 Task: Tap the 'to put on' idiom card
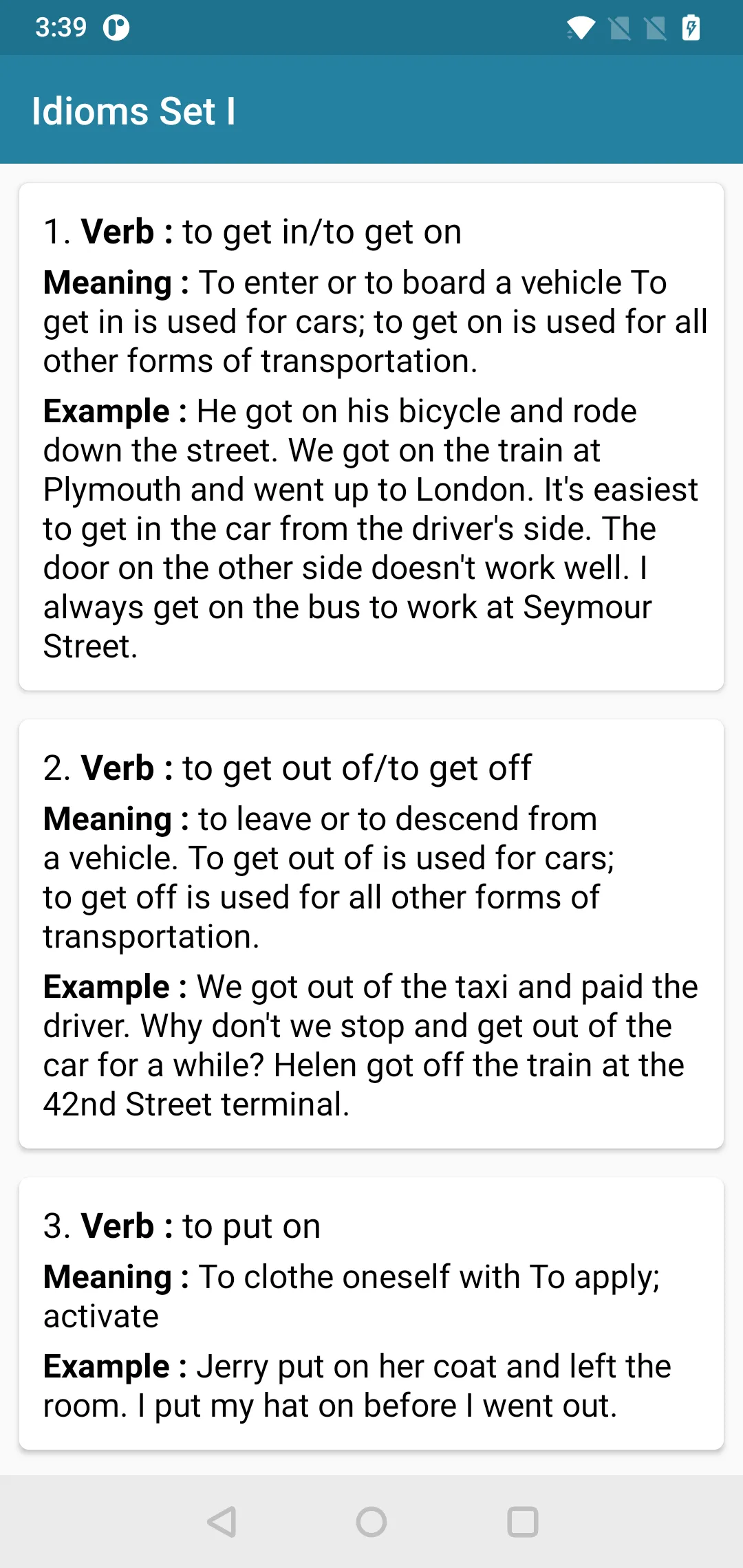pos(371,1314)
